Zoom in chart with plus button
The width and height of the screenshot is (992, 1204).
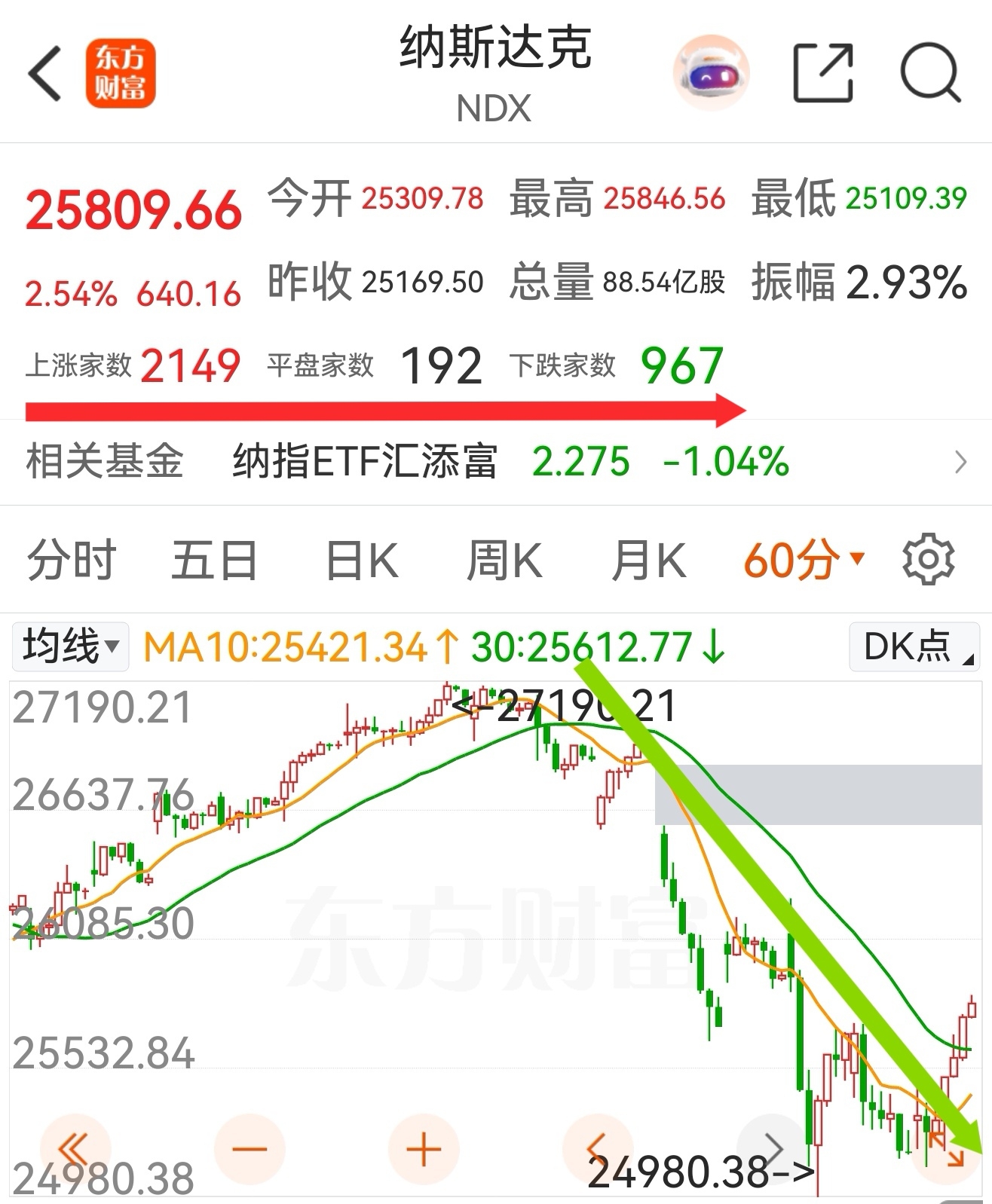pyautogui.click(x=424, y=1150)
